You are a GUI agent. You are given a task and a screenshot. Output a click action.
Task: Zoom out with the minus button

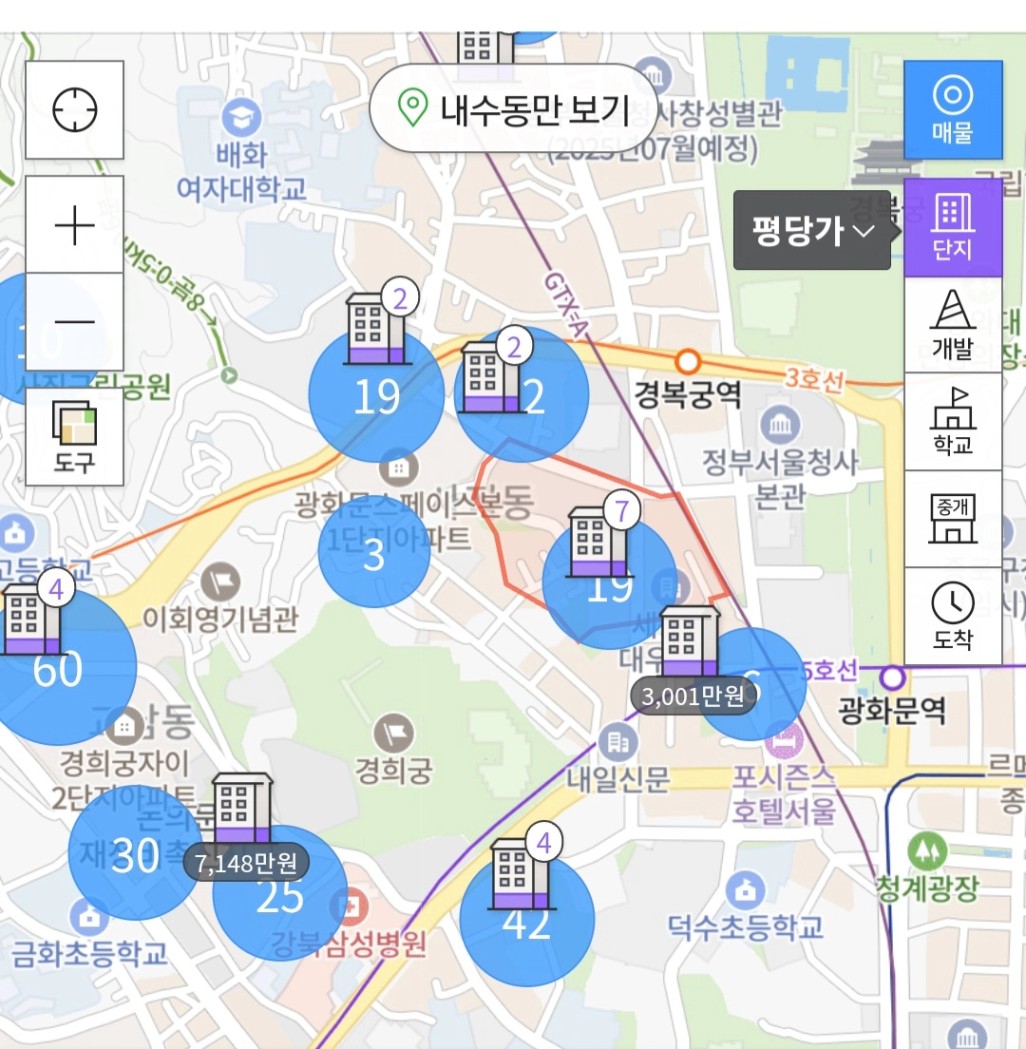tap(75, 322)
